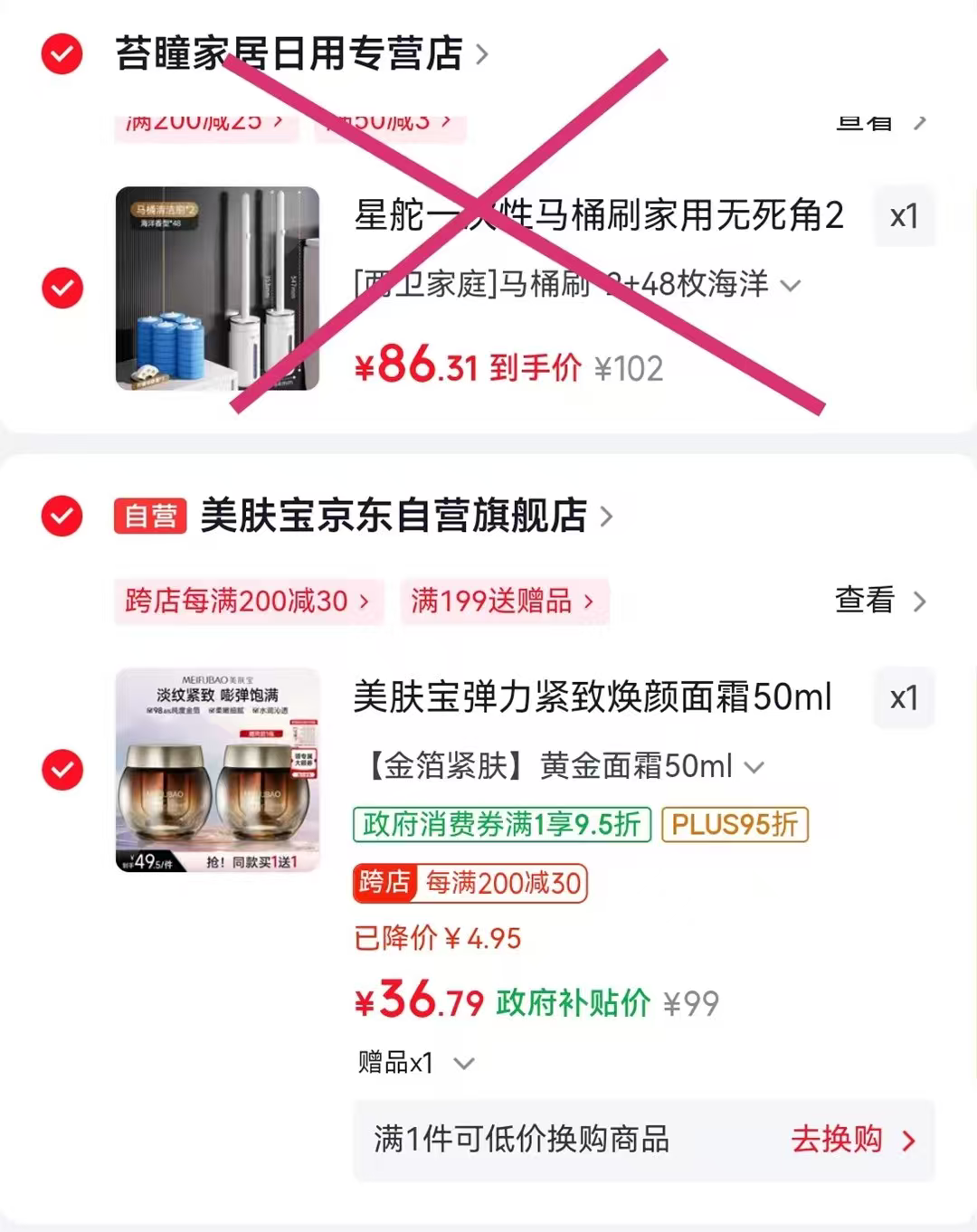This screenshot has width=977, height=1232.
Task: Open the 满199送赠品 promotion chip
Action: (x=503, y=602)
